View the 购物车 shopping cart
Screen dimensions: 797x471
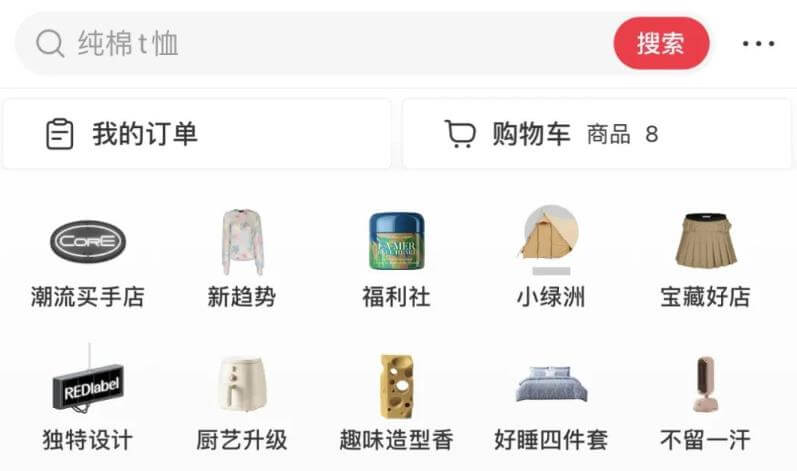coord(597,134)
